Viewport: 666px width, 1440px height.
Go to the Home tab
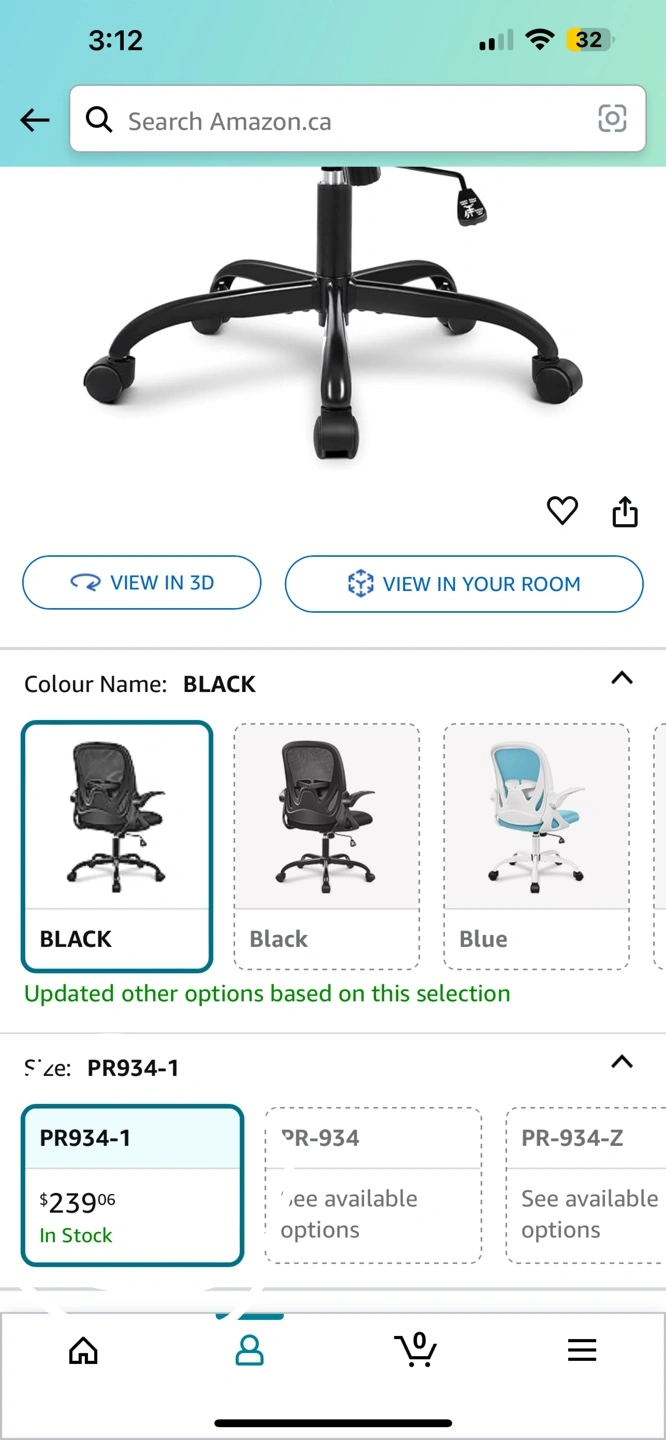83,1351
